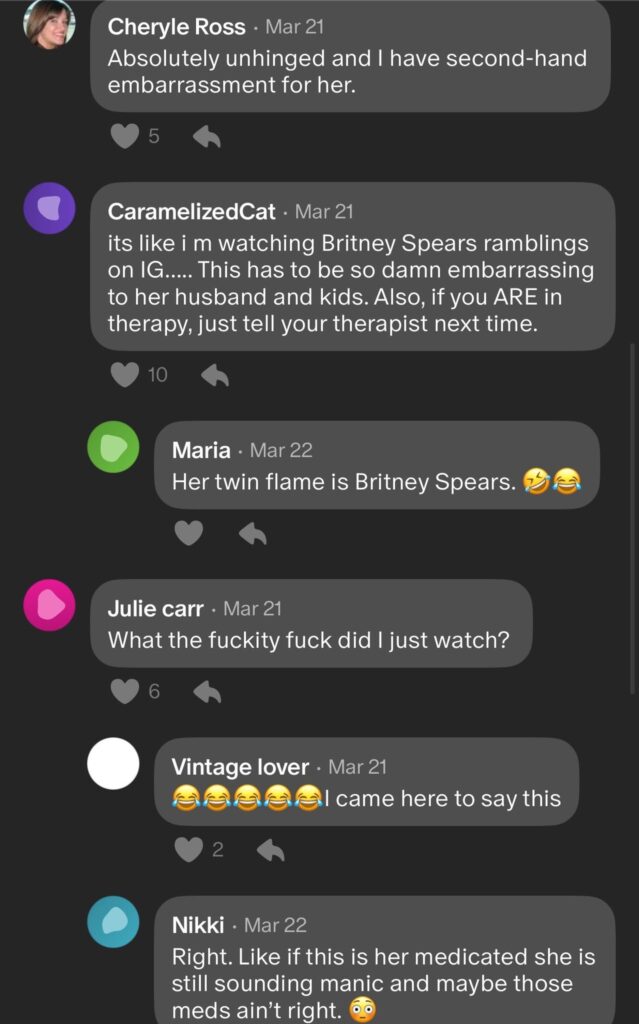Screen dimensions: 639x1024
Task: Like Vintage lover's reply
Action: click(188, 850)
